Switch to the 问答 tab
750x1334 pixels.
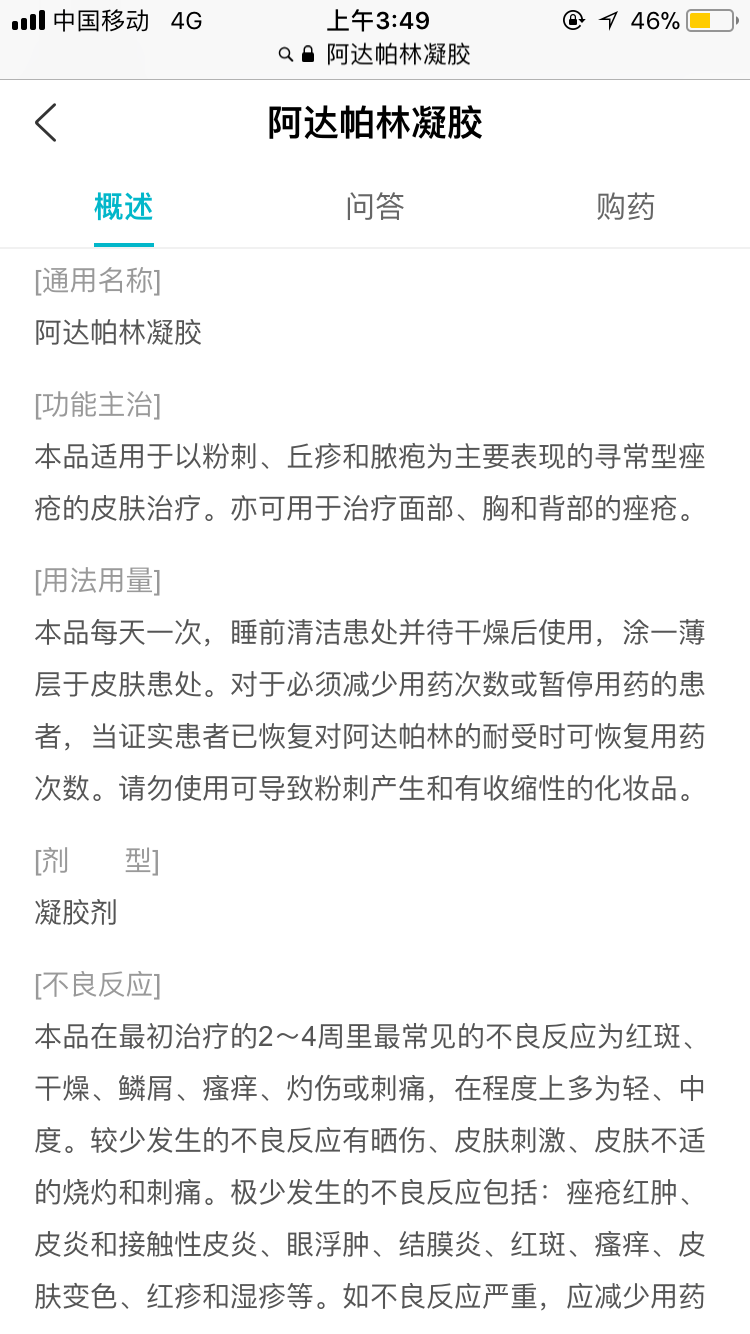[375, 207]
